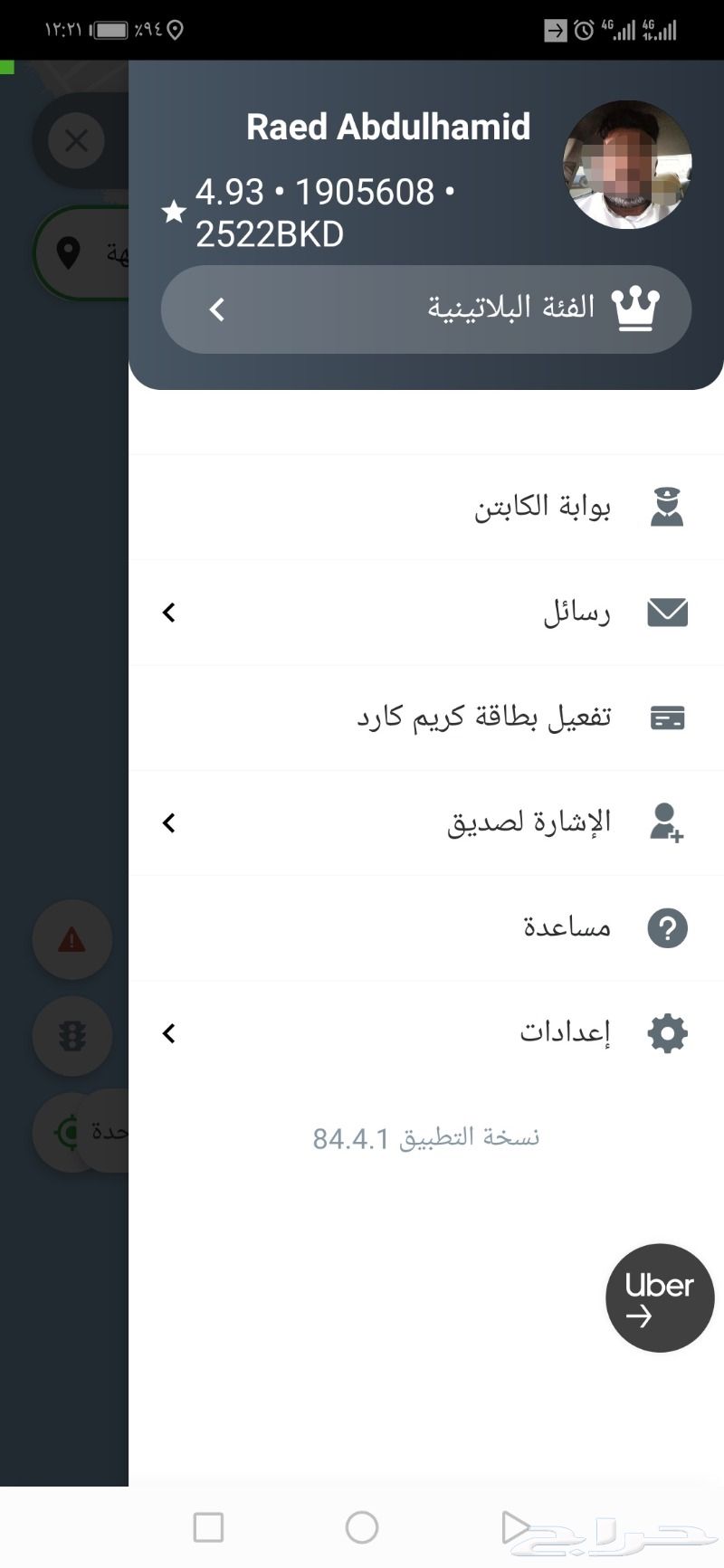Activate Careem Card (تفعيل بطاقة كريم كارد)
This screenshot has height=1568, width=724.
[x=426, y=718]
